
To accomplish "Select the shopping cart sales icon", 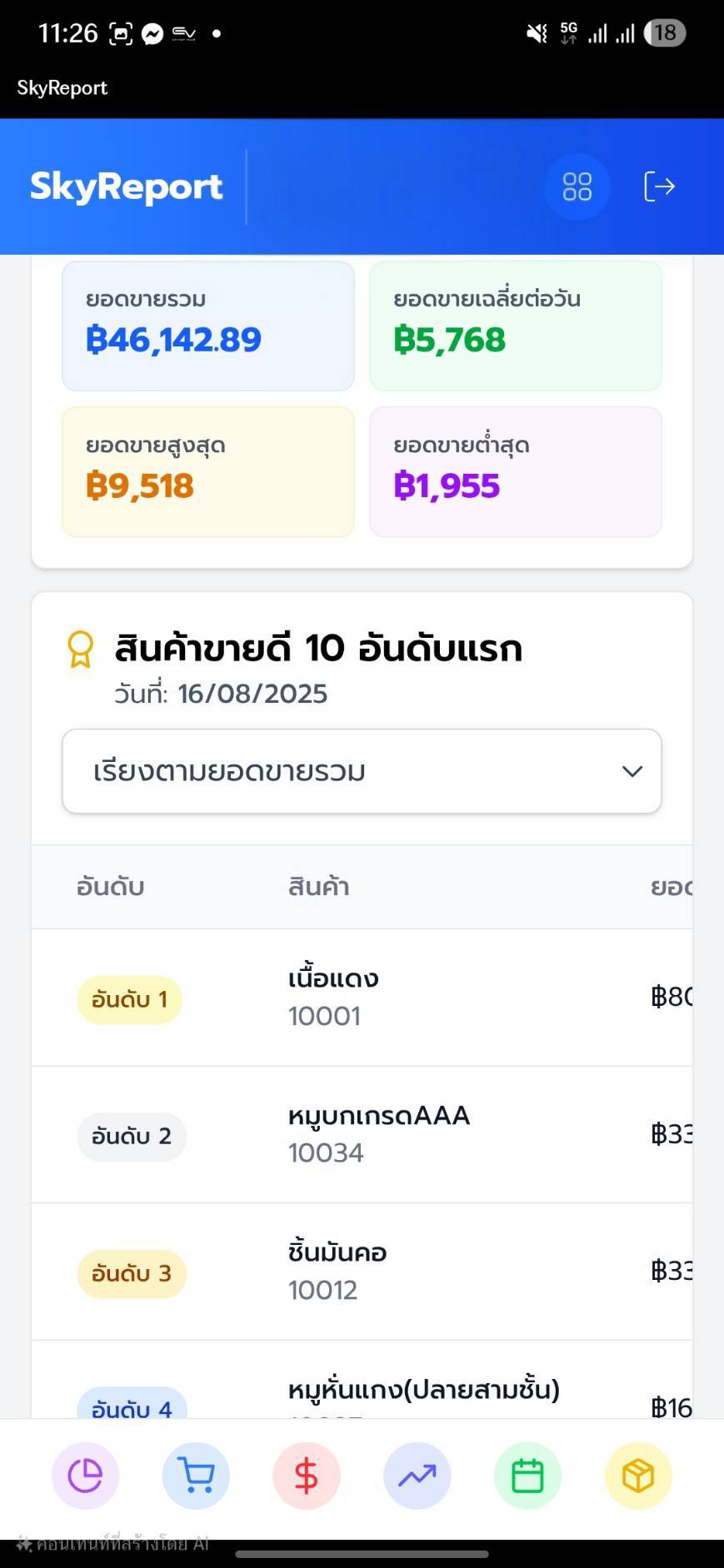I will (195, 1475).
